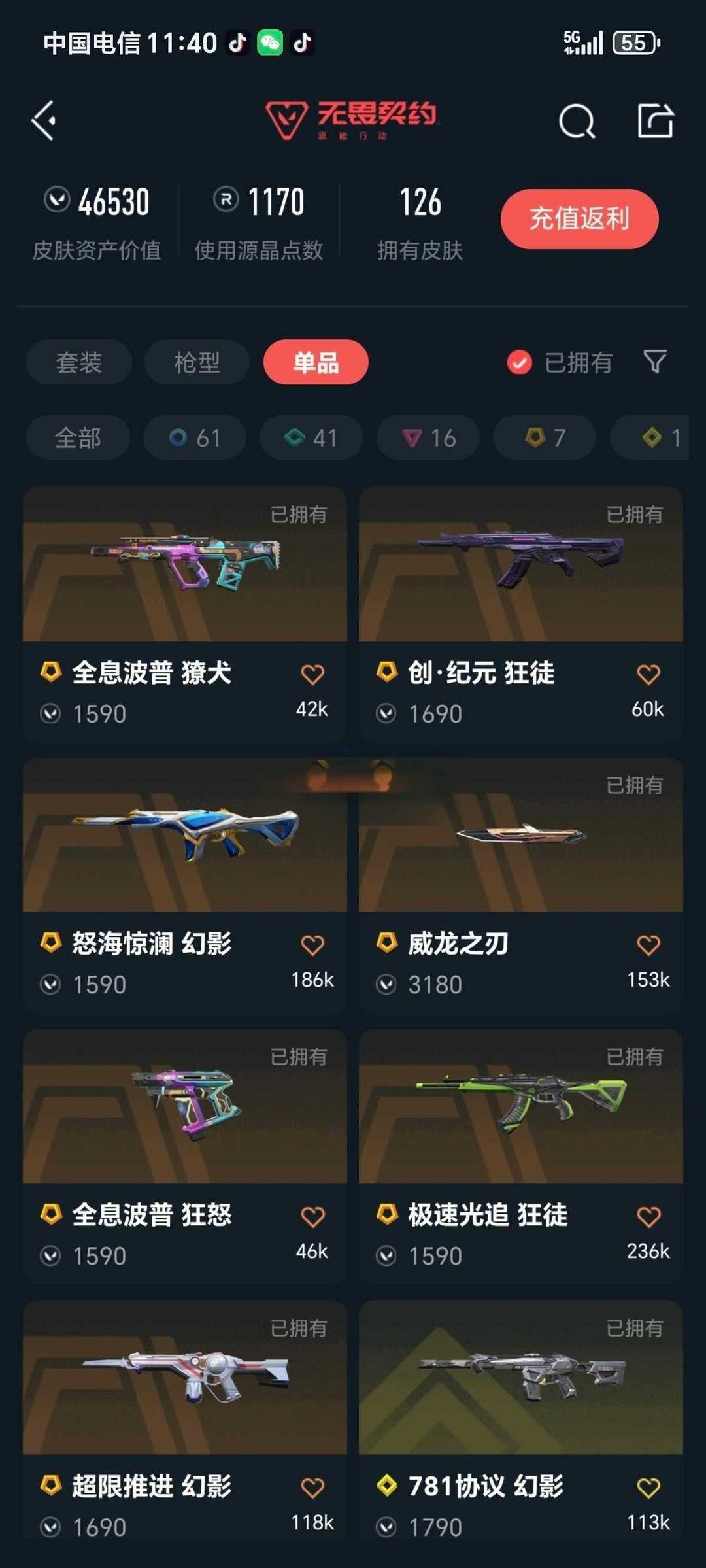Open the 怒海惊澜 幻影 skin card

coord(185,885)
